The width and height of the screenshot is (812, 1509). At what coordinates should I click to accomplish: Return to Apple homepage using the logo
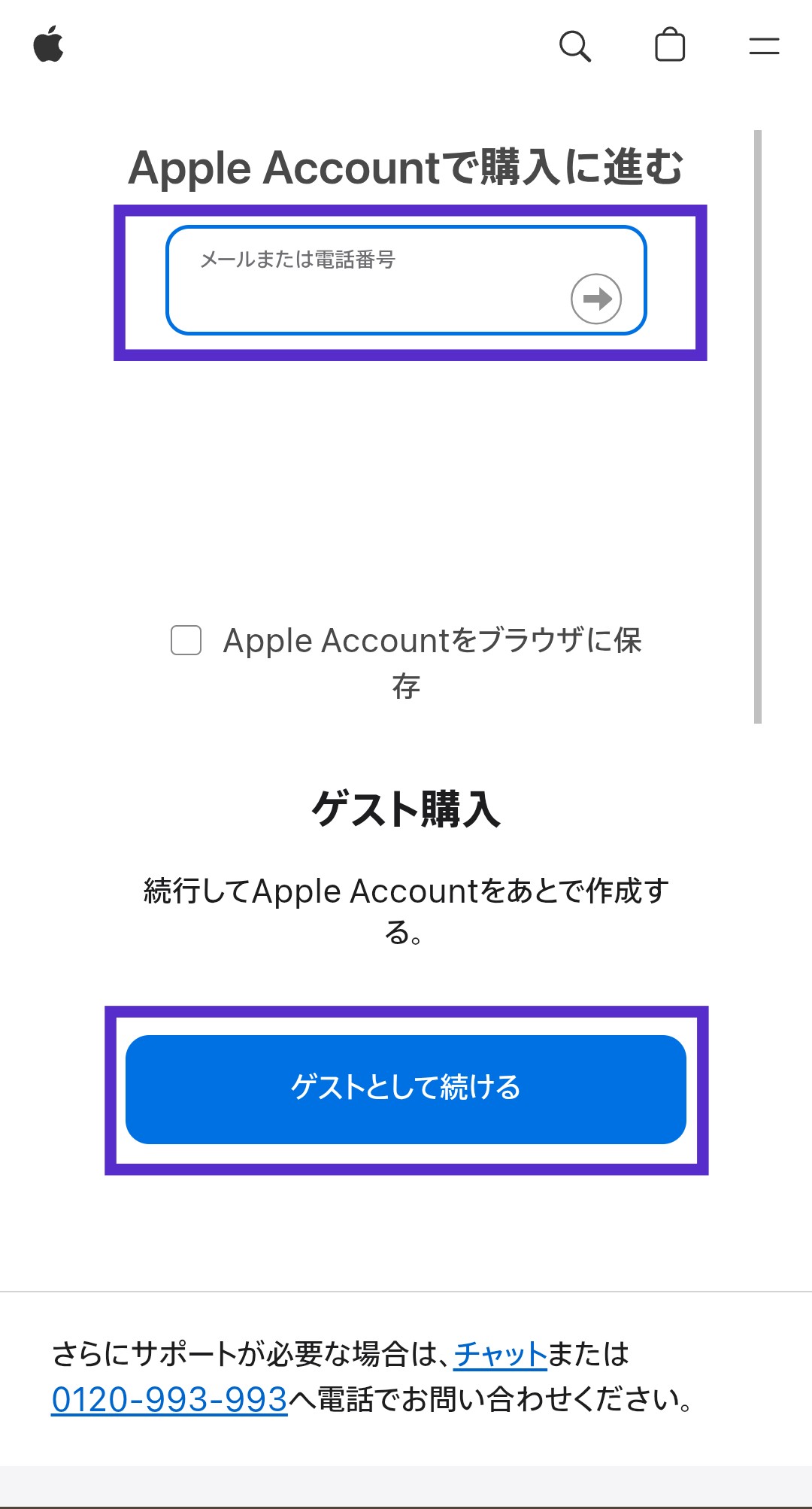(x=50, y=46)
